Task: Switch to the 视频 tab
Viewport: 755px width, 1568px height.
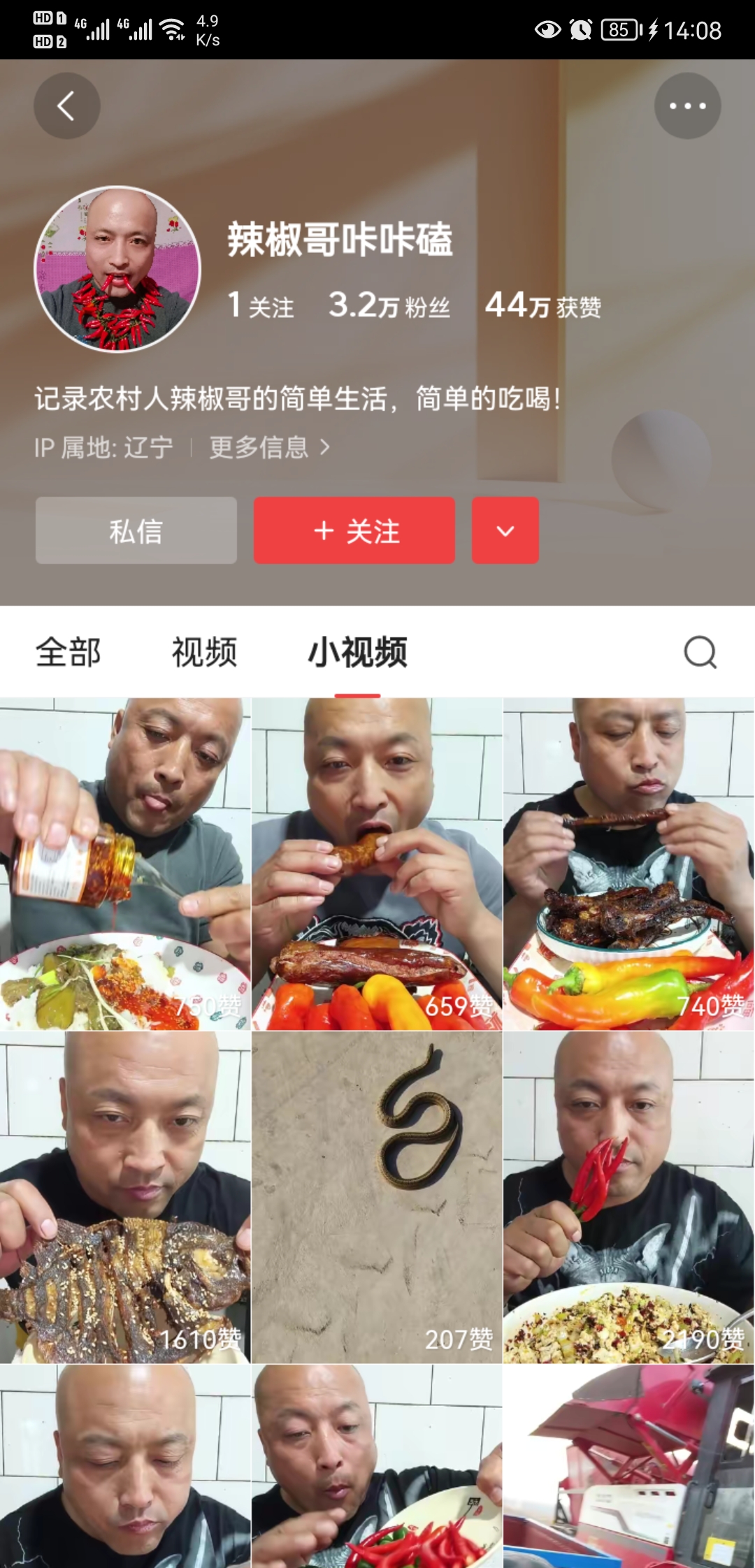Action: click(x=204, y=652)
